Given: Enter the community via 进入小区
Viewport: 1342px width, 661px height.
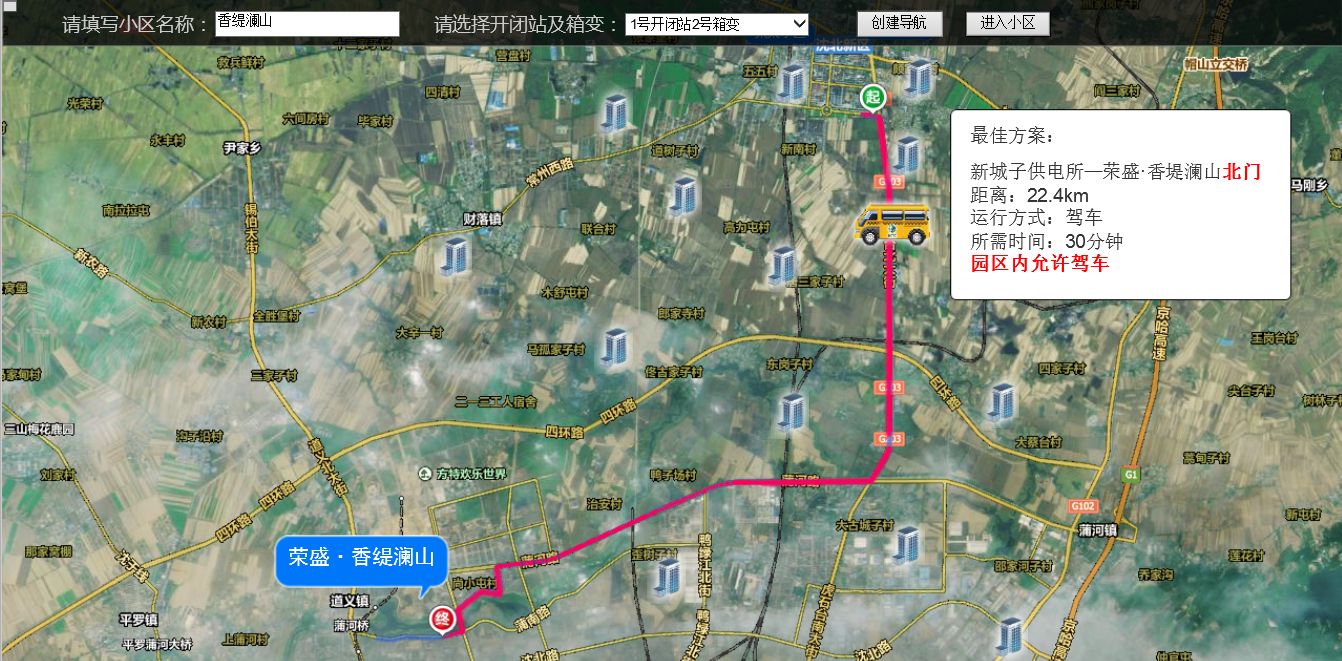Looking at the screenshot, I should 1007,23.
